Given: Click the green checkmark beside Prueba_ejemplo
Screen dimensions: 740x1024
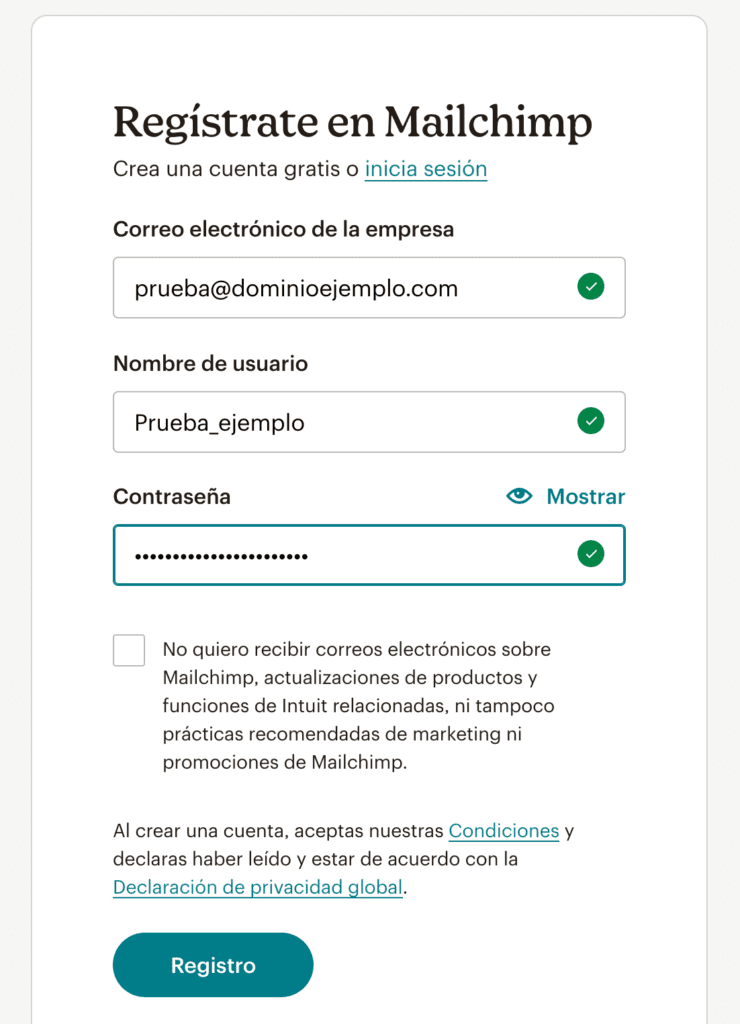Looking at the screenshot, I should pos(591,421).
